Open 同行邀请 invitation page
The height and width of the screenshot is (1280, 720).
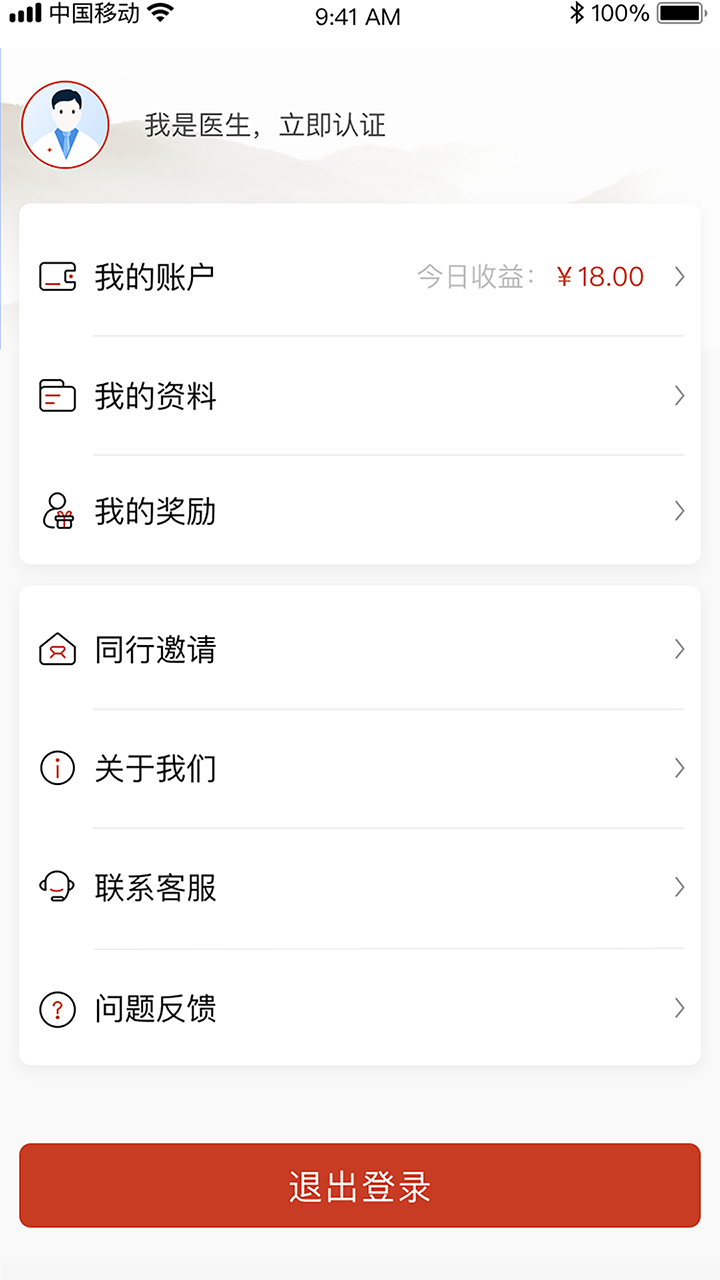pyautogui.click(x=360, y=650)
